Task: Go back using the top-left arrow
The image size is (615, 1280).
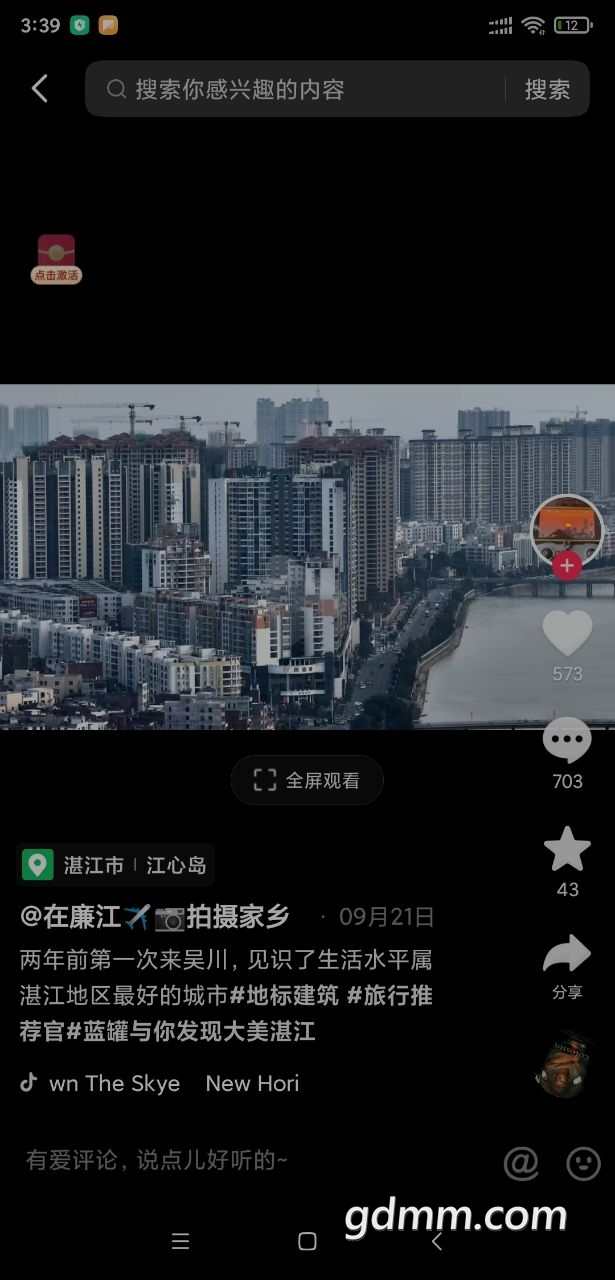Action: tap(40, 89)
